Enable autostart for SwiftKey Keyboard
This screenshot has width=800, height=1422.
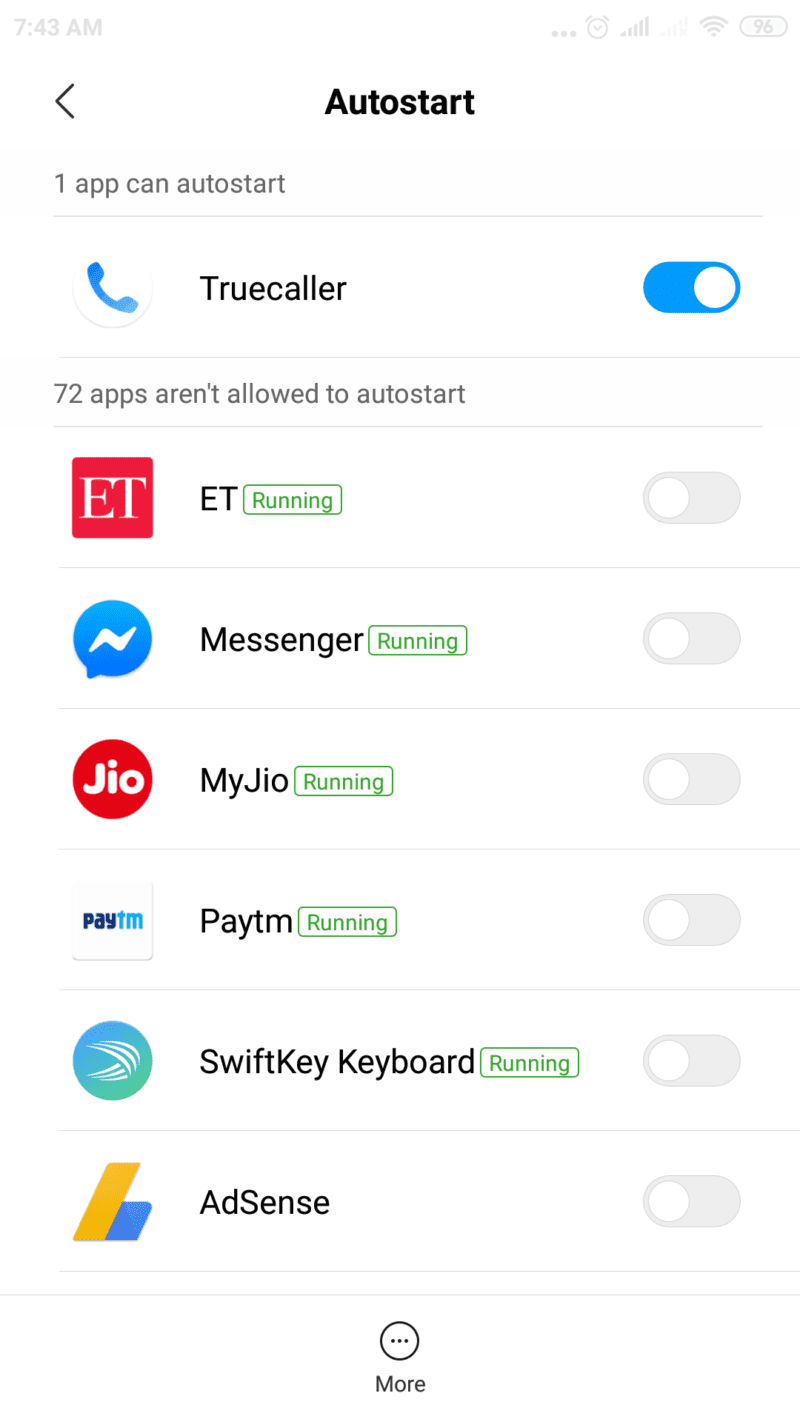click(x=691, y=1062)
